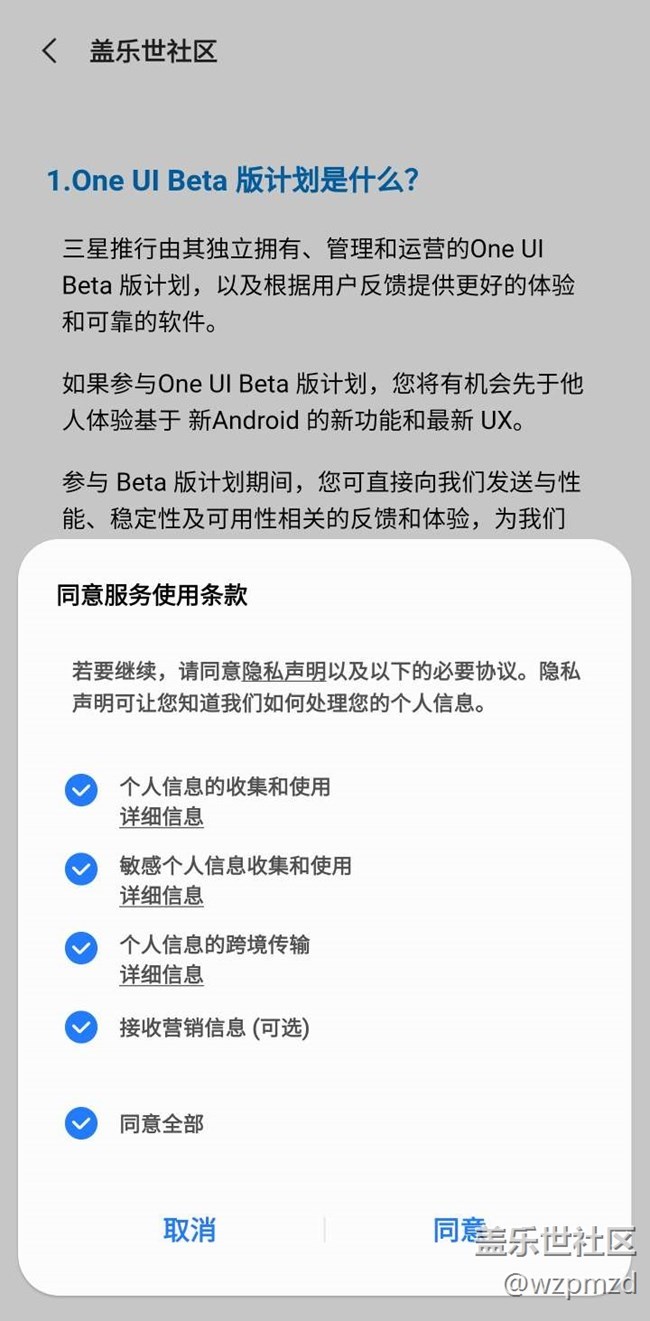Image resolution: width=650 pixels, height=1321 pixels.
Task: Uncheck 敏感个人信息收集和使用 checkbox
Action: point(81,868)
